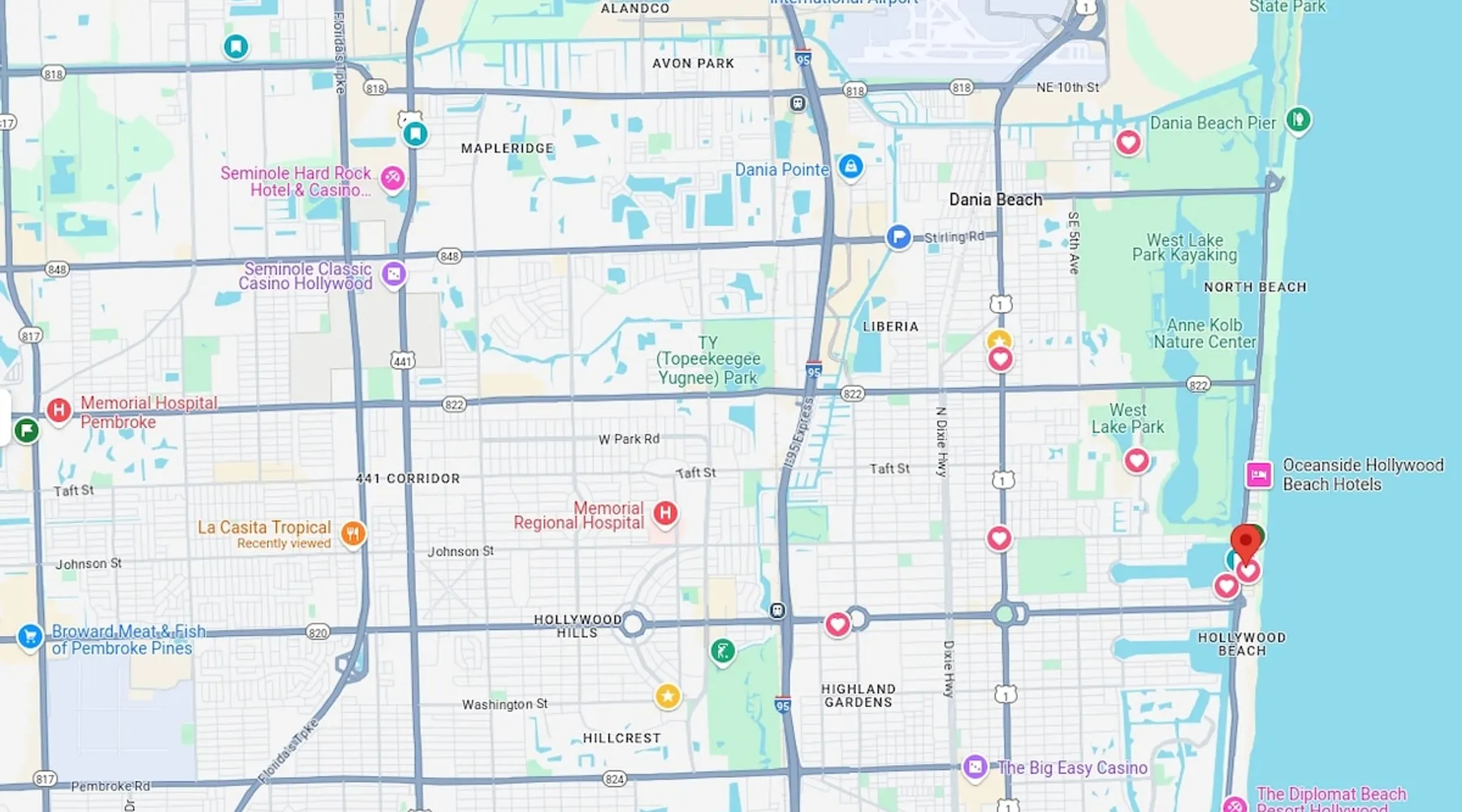The height and width of the screenshot is (812, 1462).
Task: Open the parking marker on Stirling Rd
Action: coord(898,236)
